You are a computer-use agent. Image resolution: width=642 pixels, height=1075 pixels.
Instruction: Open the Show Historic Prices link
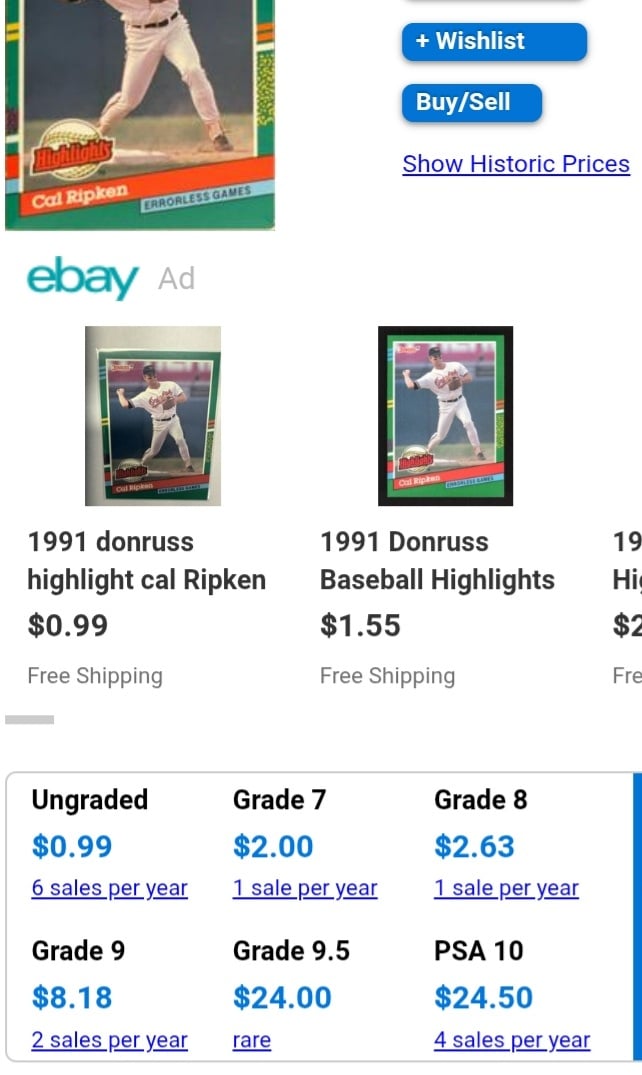(516, 164)
